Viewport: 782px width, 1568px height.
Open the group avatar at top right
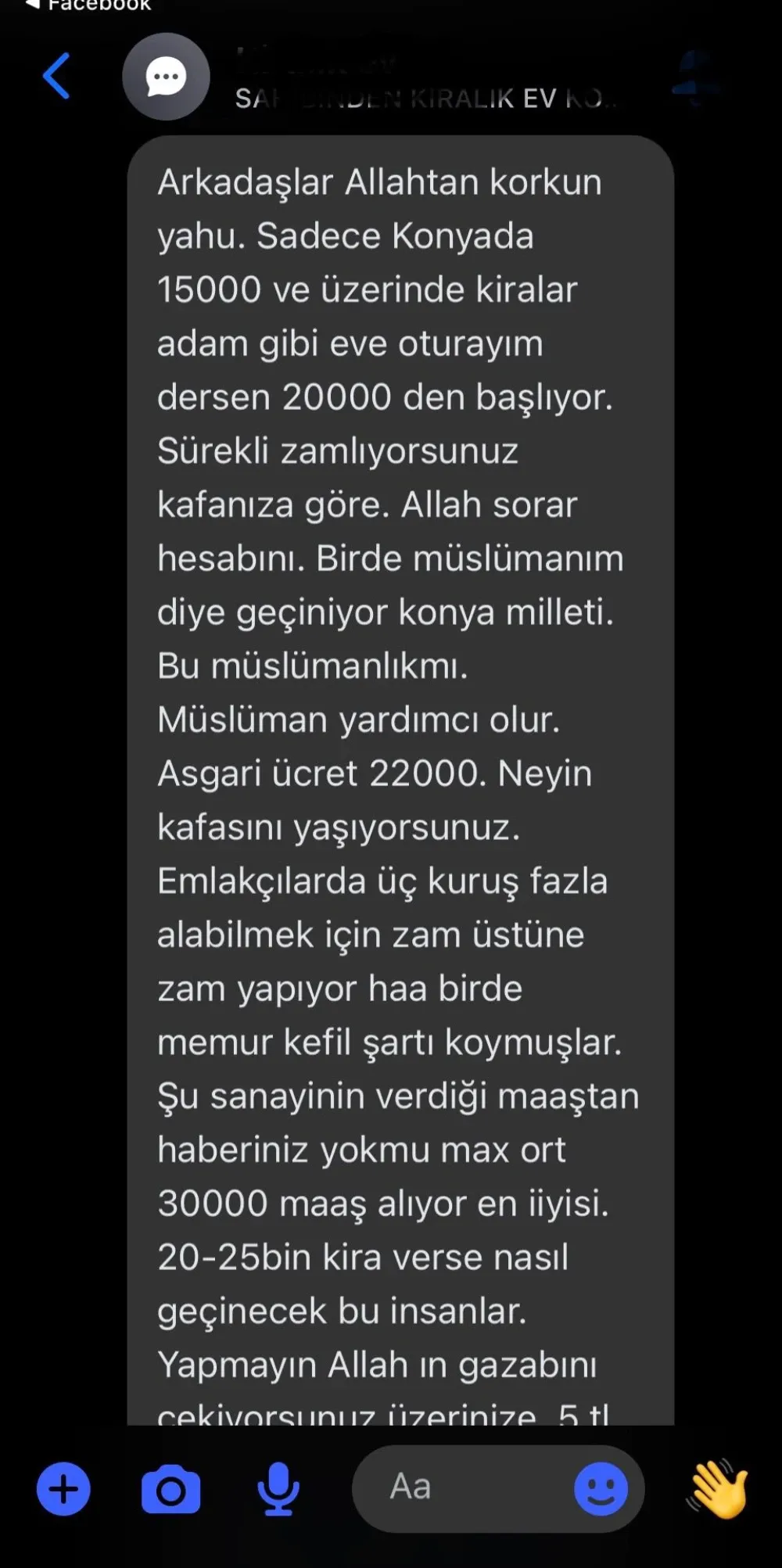(x=696, y=77)
